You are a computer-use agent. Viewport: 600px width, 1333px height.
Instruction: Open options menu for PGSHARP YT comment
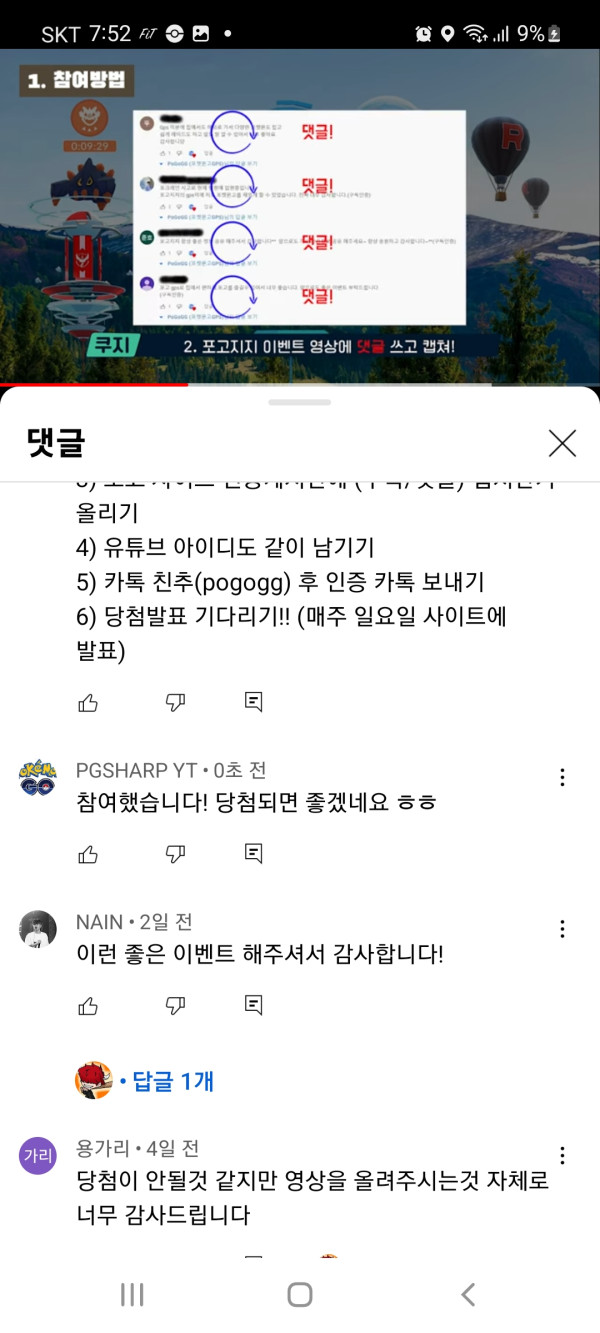(x=562, y=777)
